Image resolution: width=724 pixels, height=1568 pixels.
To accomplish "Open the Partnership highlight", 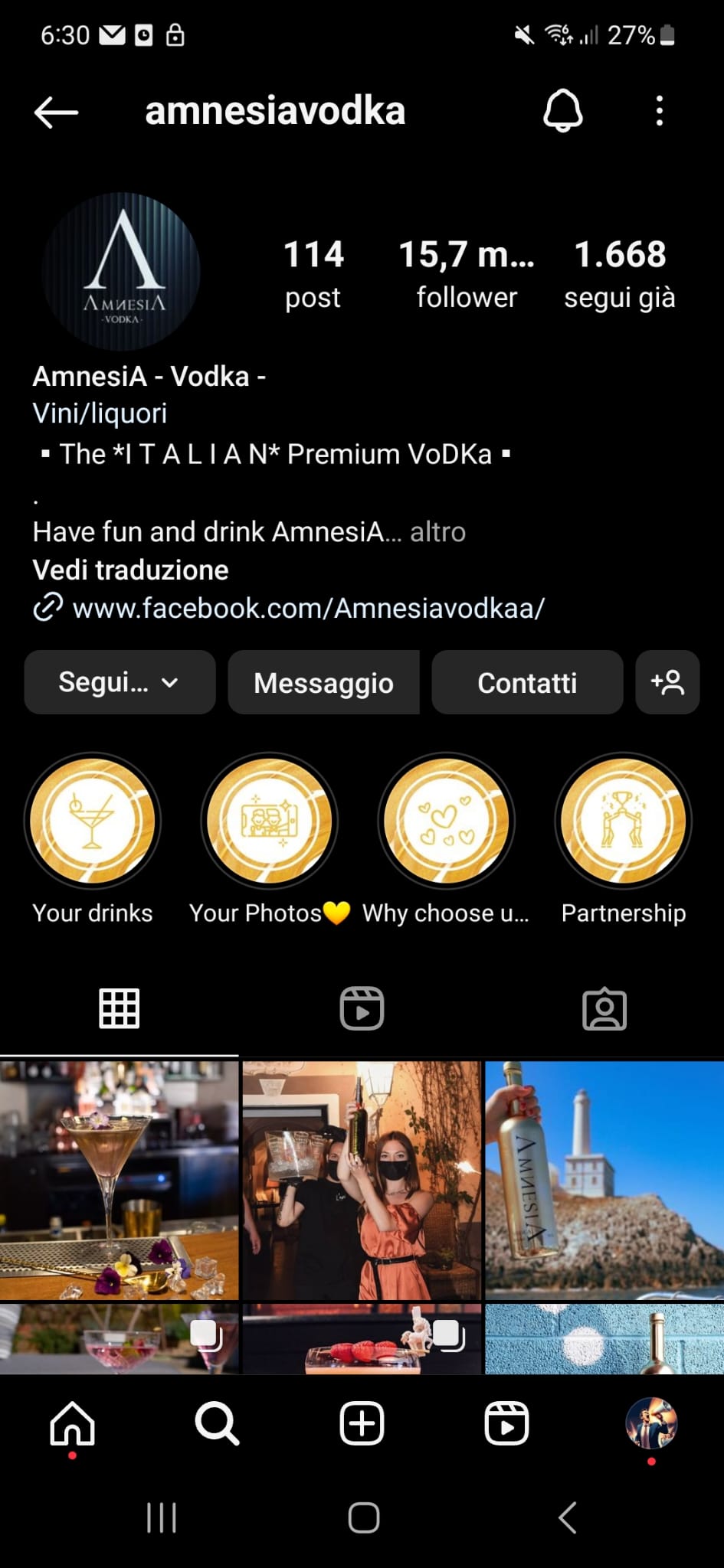I will tap(623, 822).
